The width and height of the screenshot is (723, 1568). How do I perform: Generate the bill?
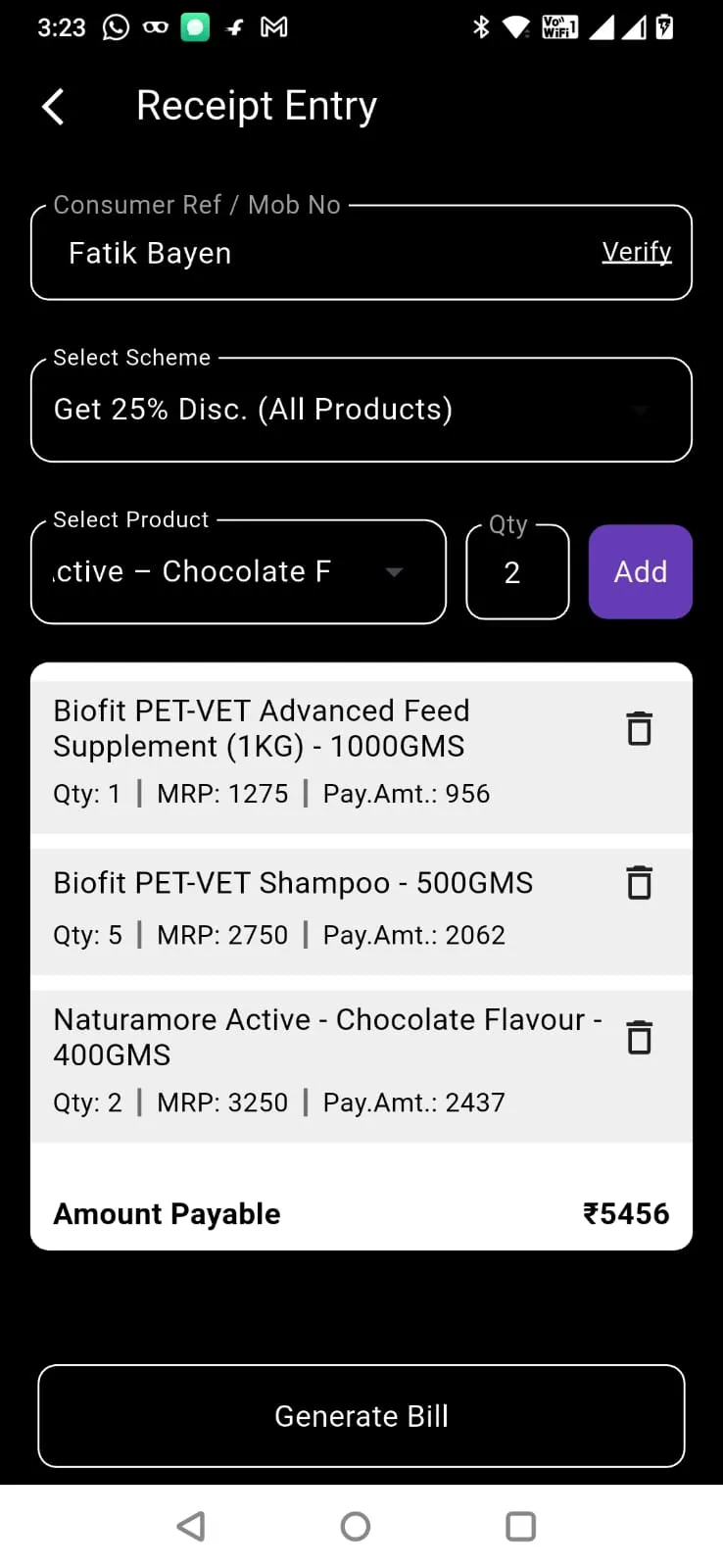pos(361,1416)
